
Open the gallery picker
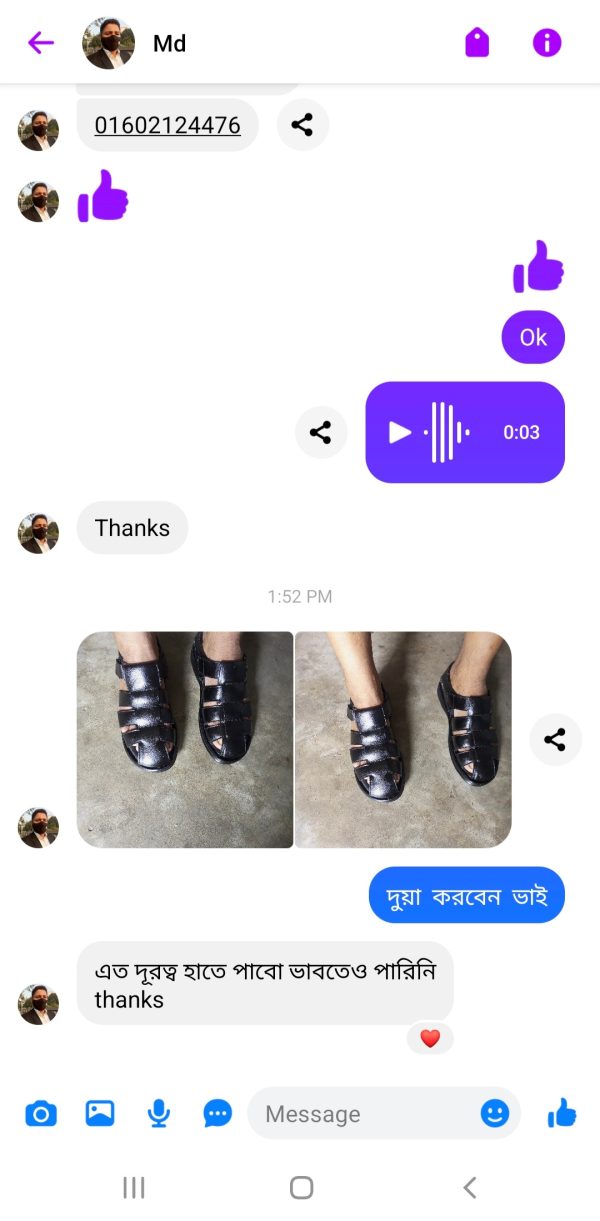100,1113
